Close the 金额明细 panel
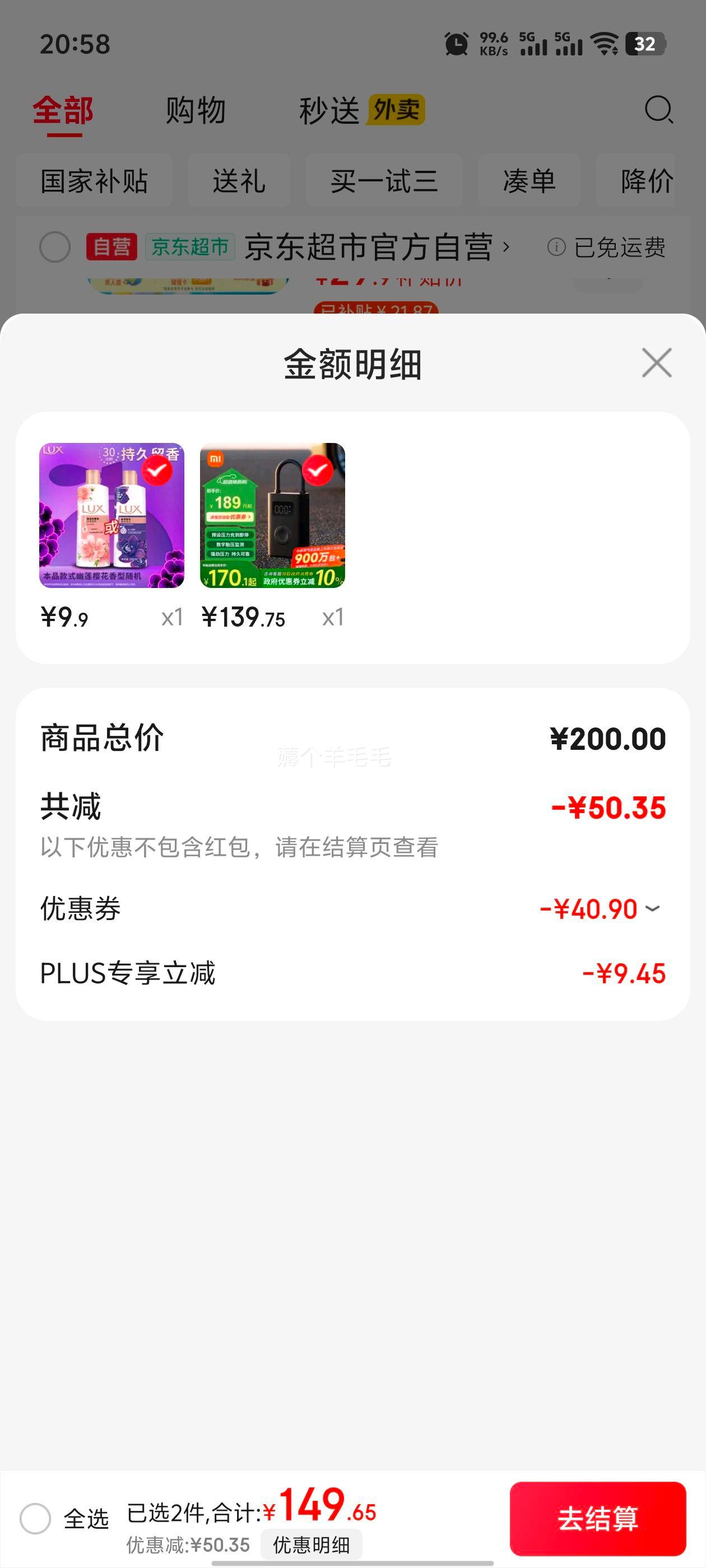 tap(657, 363)
